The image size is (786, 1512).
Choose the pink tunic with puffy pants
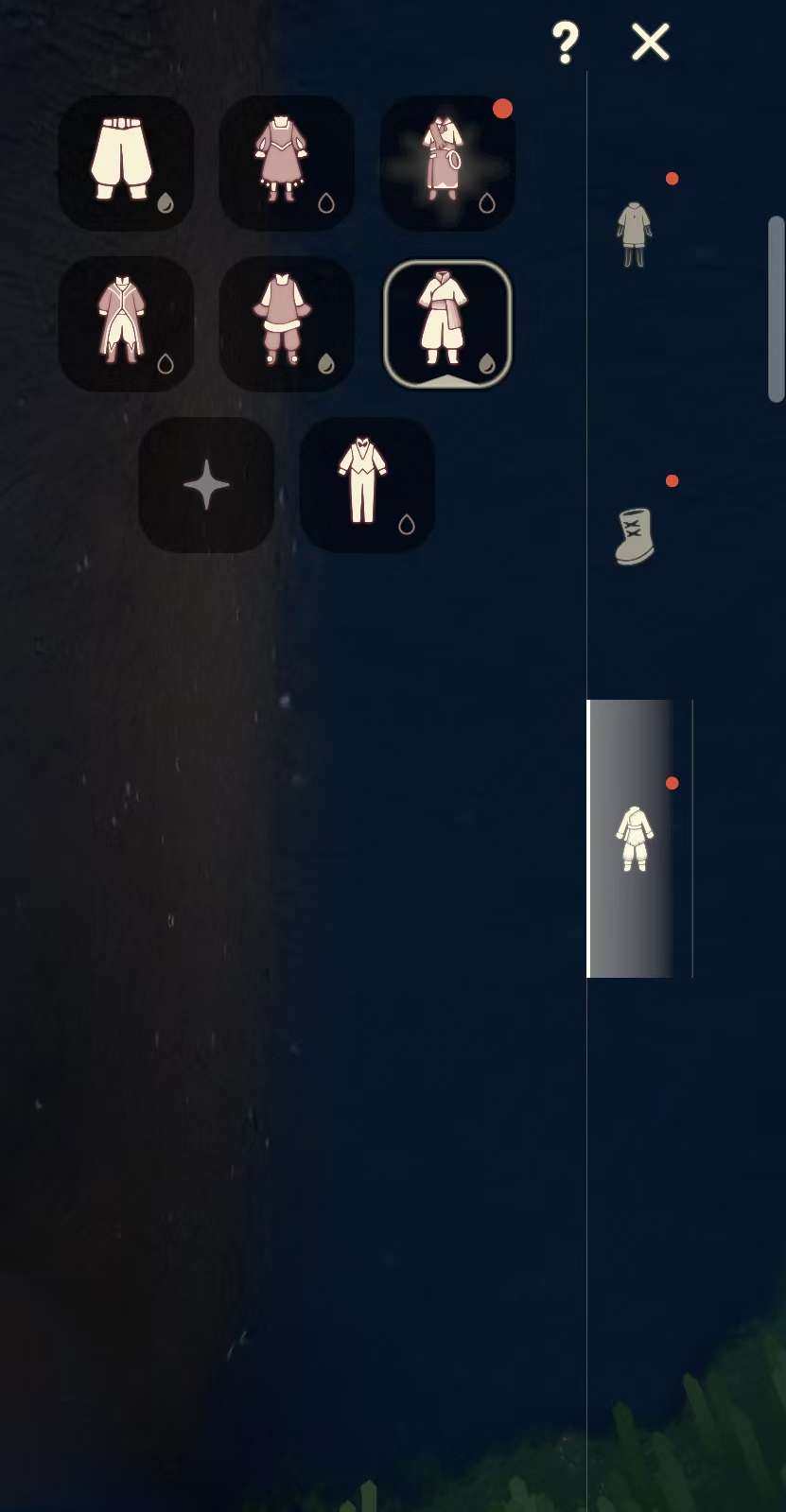(287, 323)
